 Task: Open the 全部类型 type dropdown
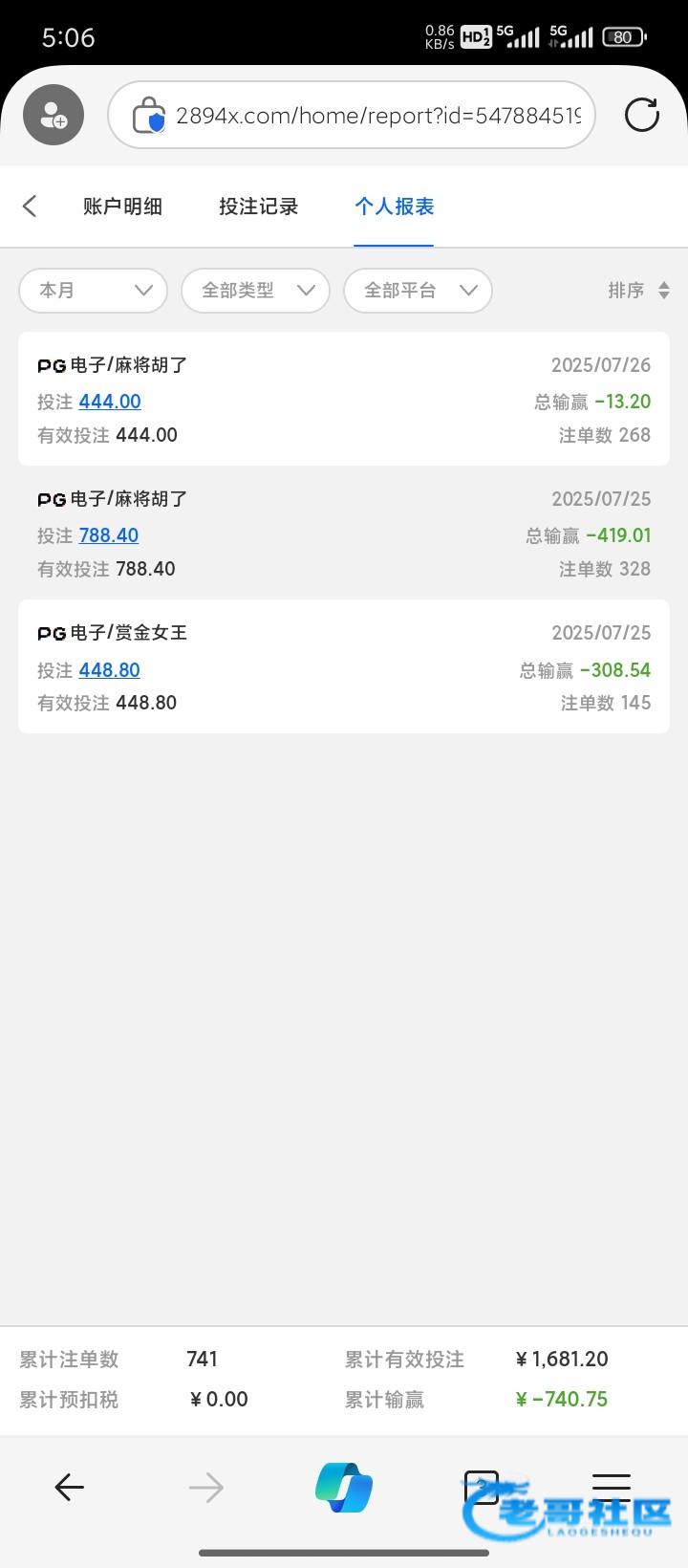pyautogui.click(x=255, y=291)
